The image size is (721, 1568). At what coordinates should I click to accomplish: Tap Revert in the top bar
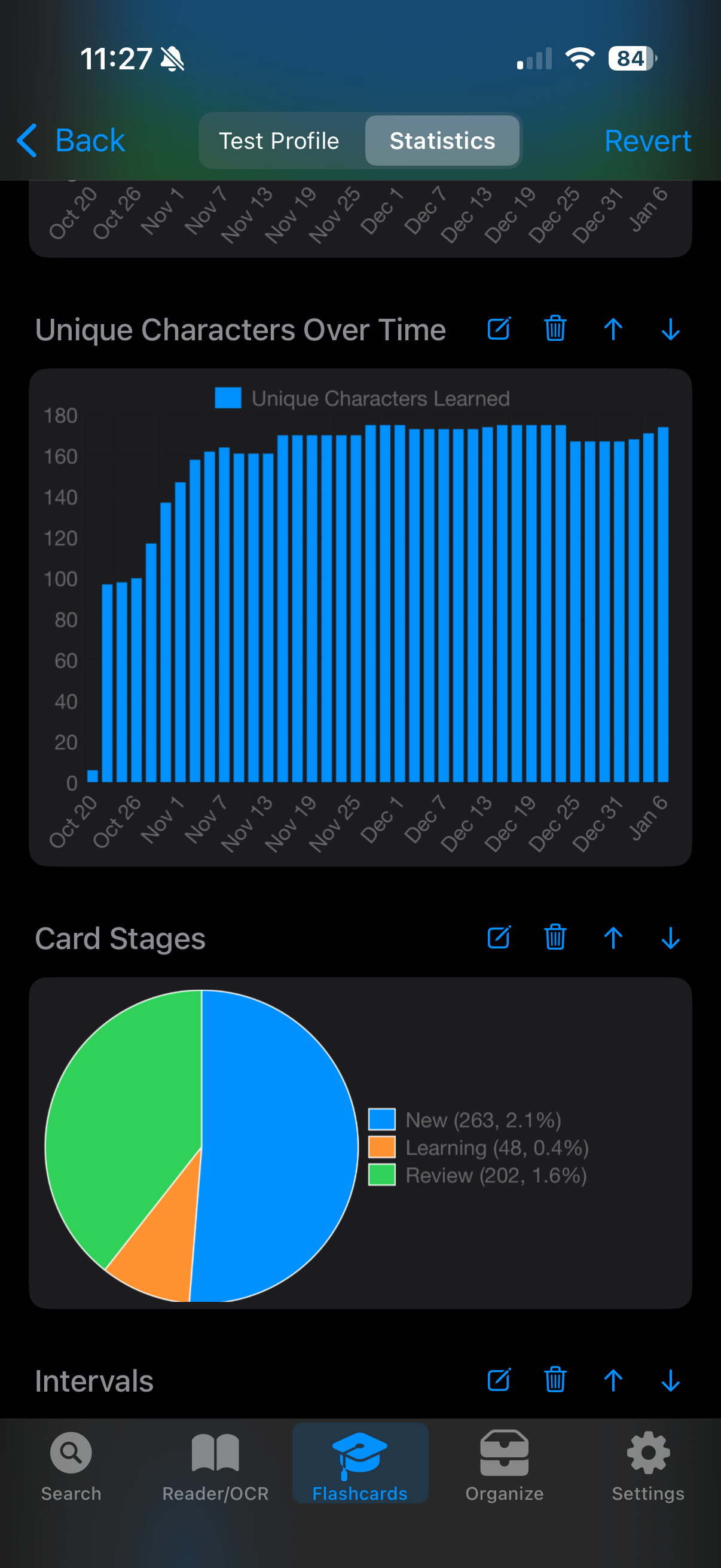(x=647, y=141)
